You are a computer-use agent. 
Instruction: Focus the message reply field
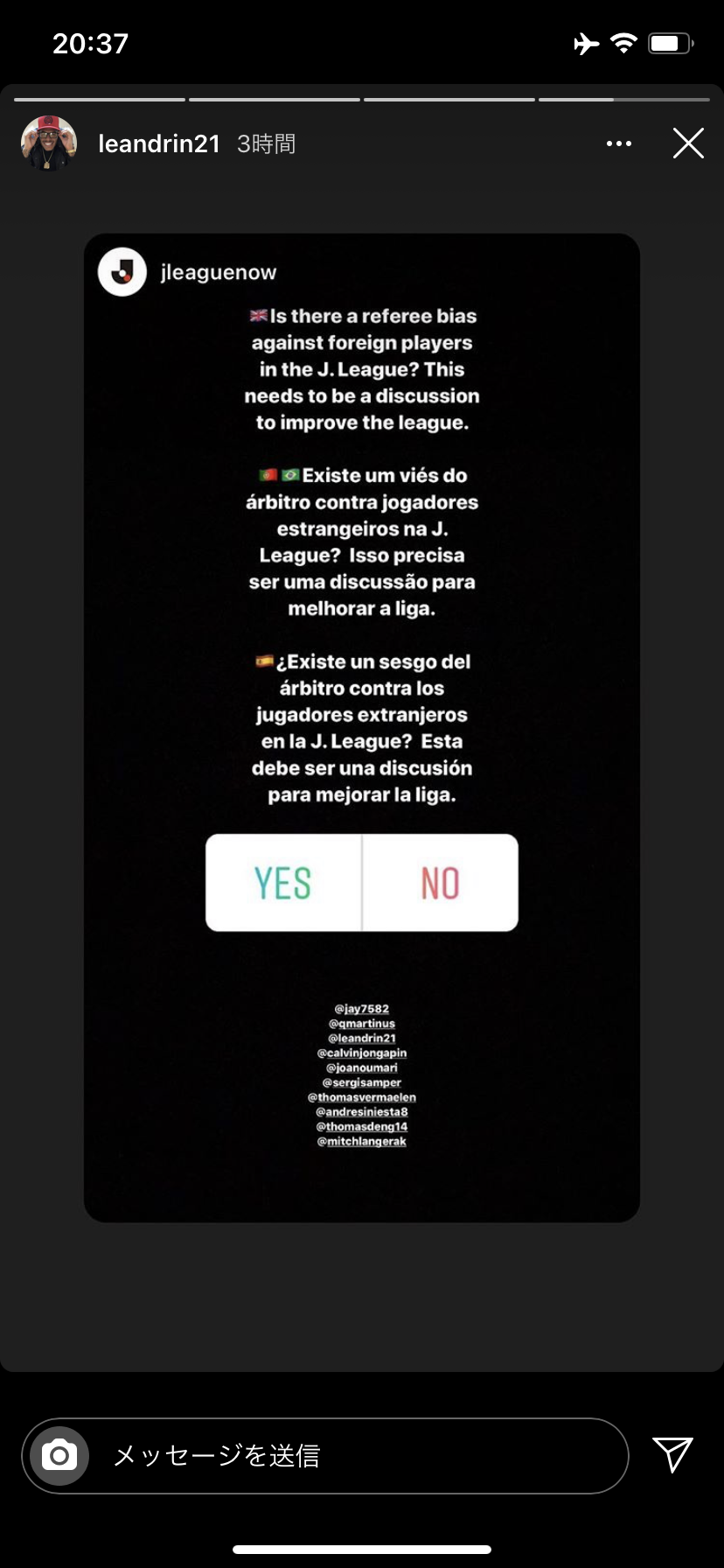[x=359, y=1456]
